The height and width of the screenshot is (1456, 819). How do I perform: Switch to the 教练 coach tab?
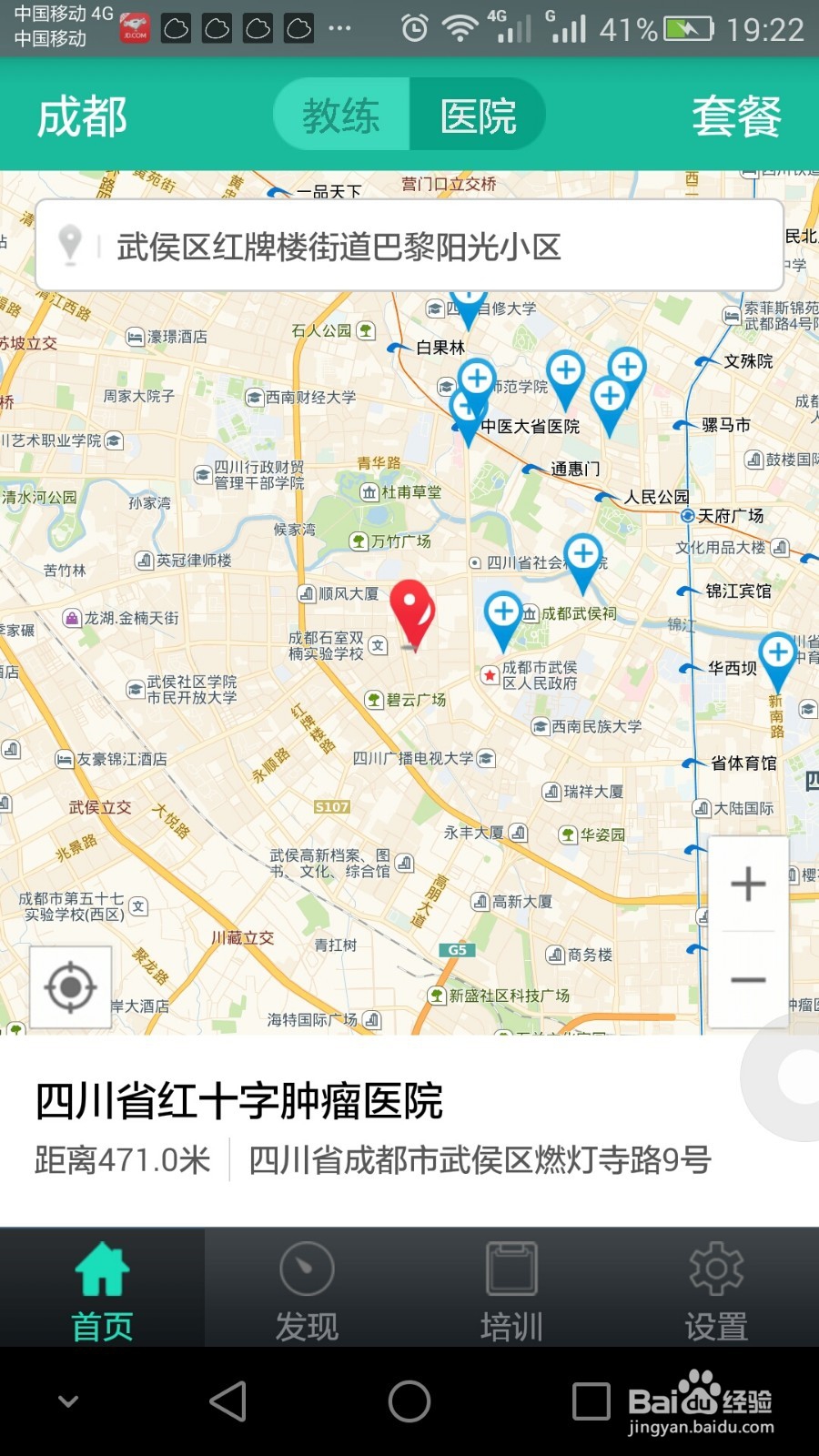[x=341, y=114]
